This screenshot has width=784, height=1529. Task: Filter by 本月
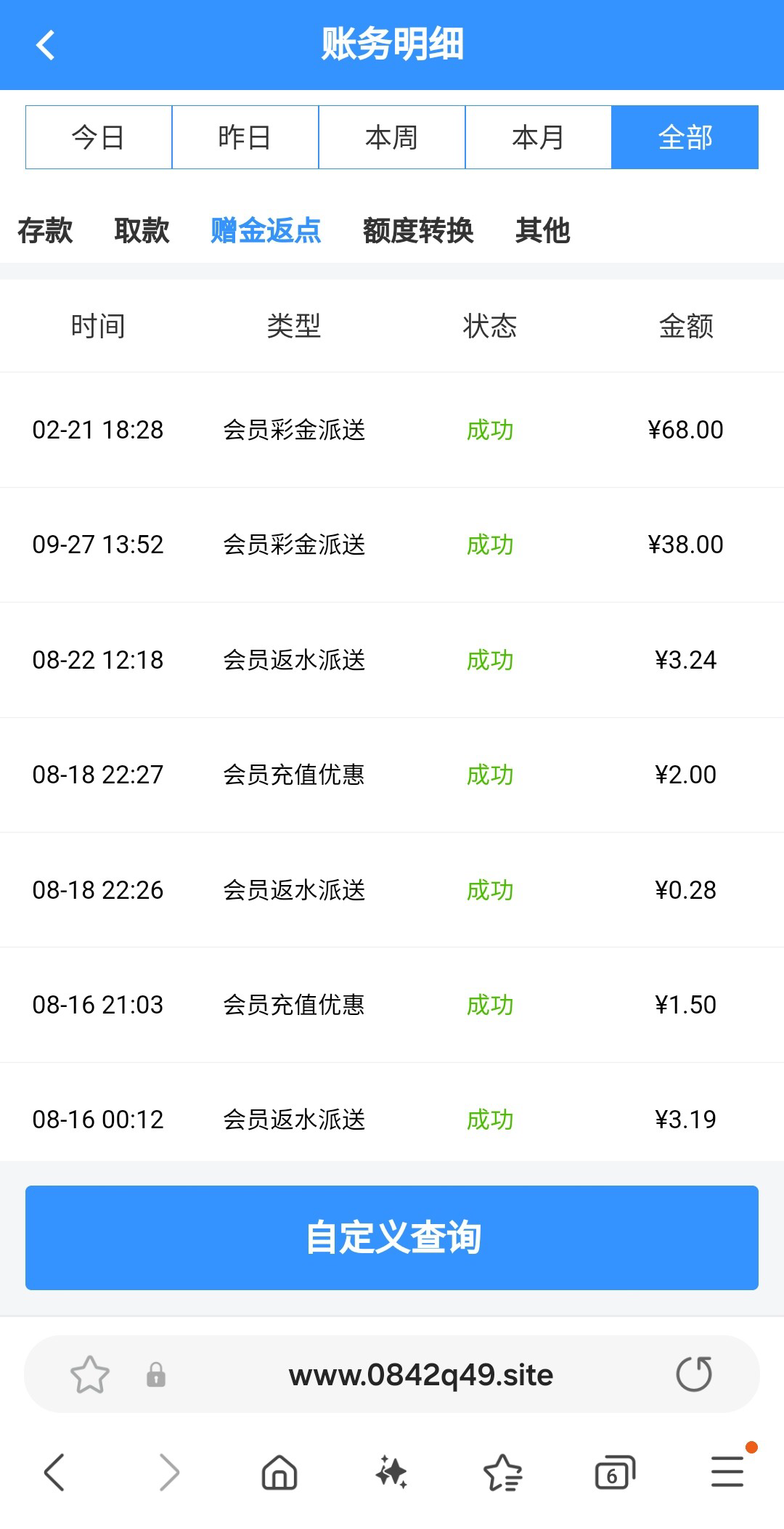[x=539, y=137]
